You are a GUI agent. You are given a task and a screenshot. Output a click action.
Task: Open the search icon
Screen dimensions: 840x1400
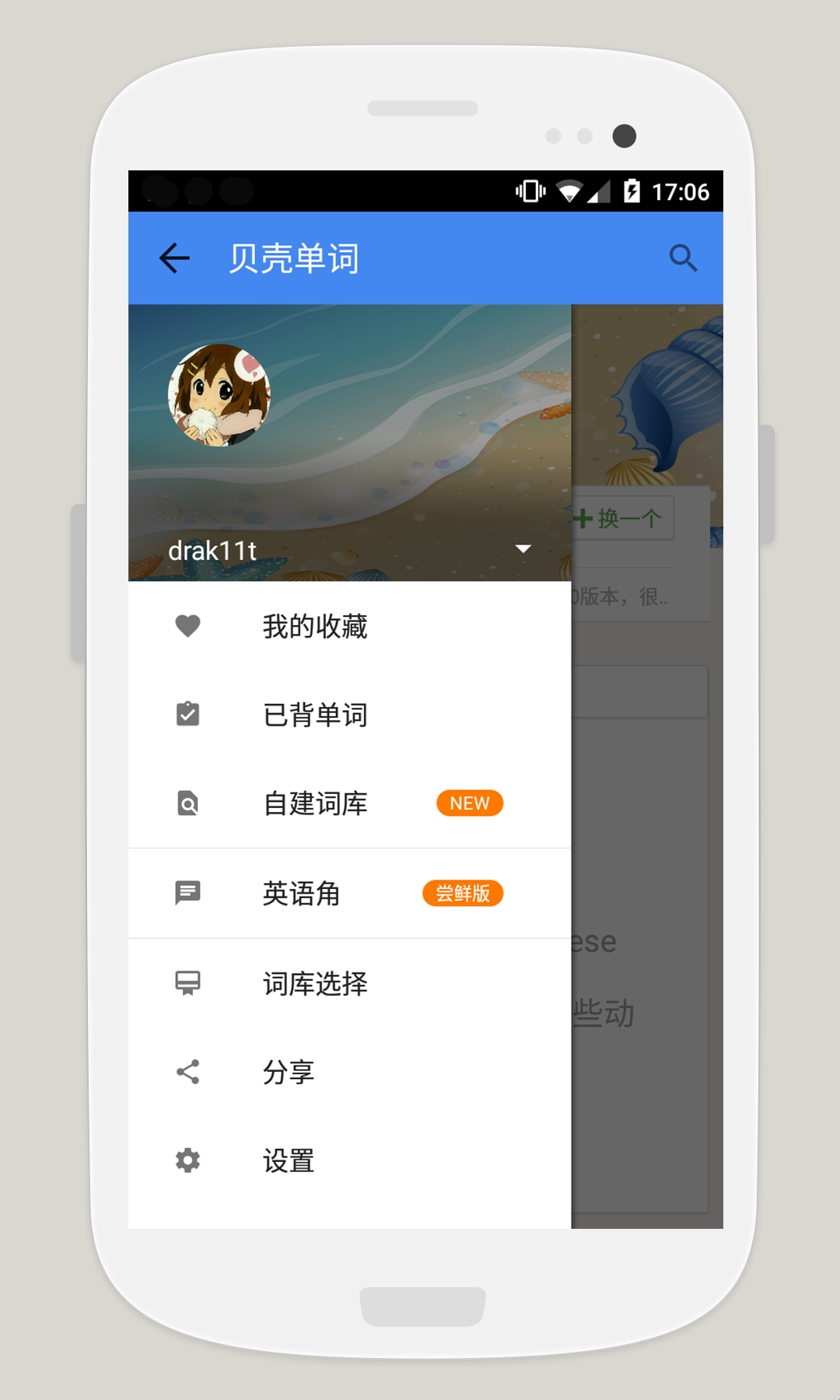683,257
